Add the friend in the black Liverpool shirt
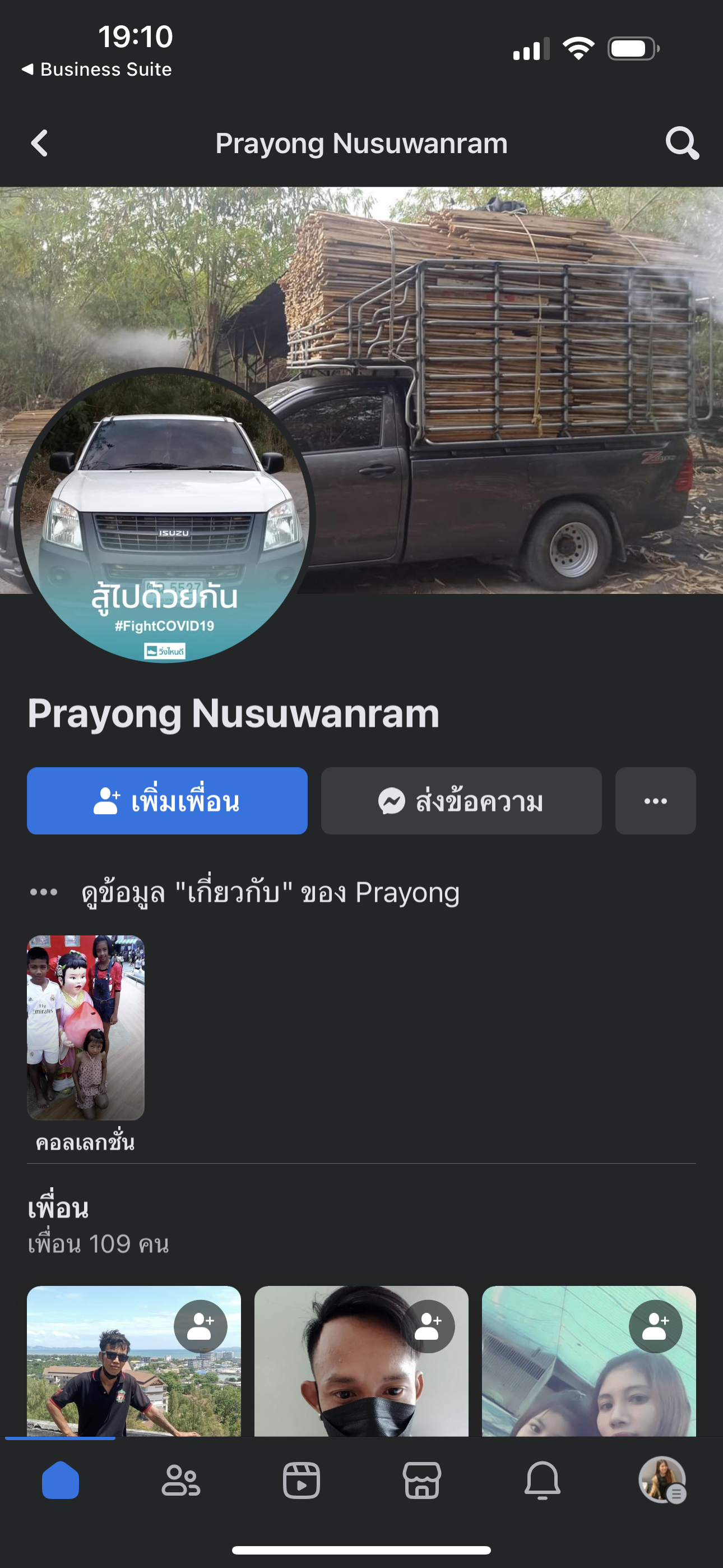 pyautogui.click(x=200, y=1327)
